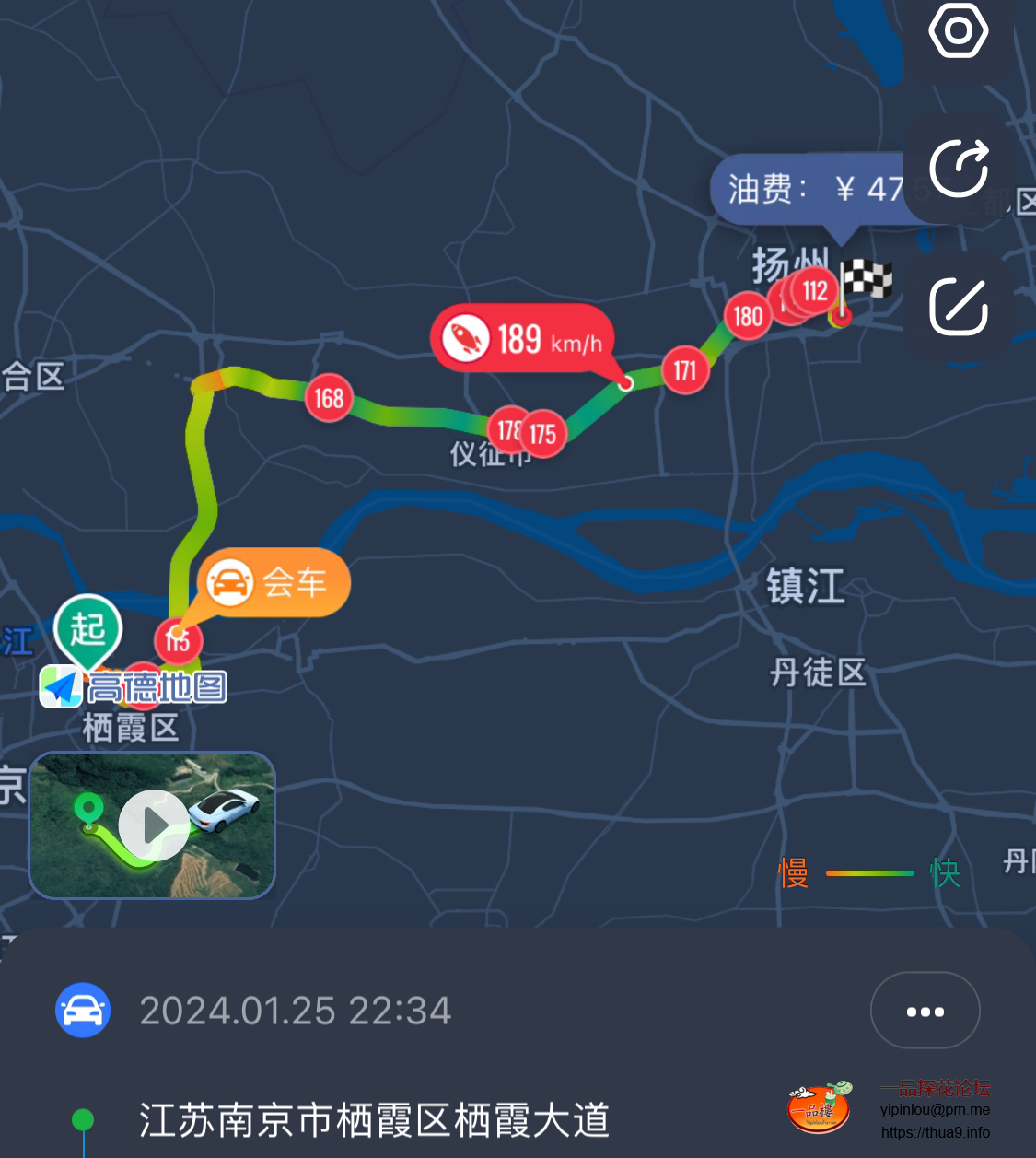The width and height of the screenshot is (1036, 1158).
Task: Select the 180 speed marker
Action: [x=747, y=317]
